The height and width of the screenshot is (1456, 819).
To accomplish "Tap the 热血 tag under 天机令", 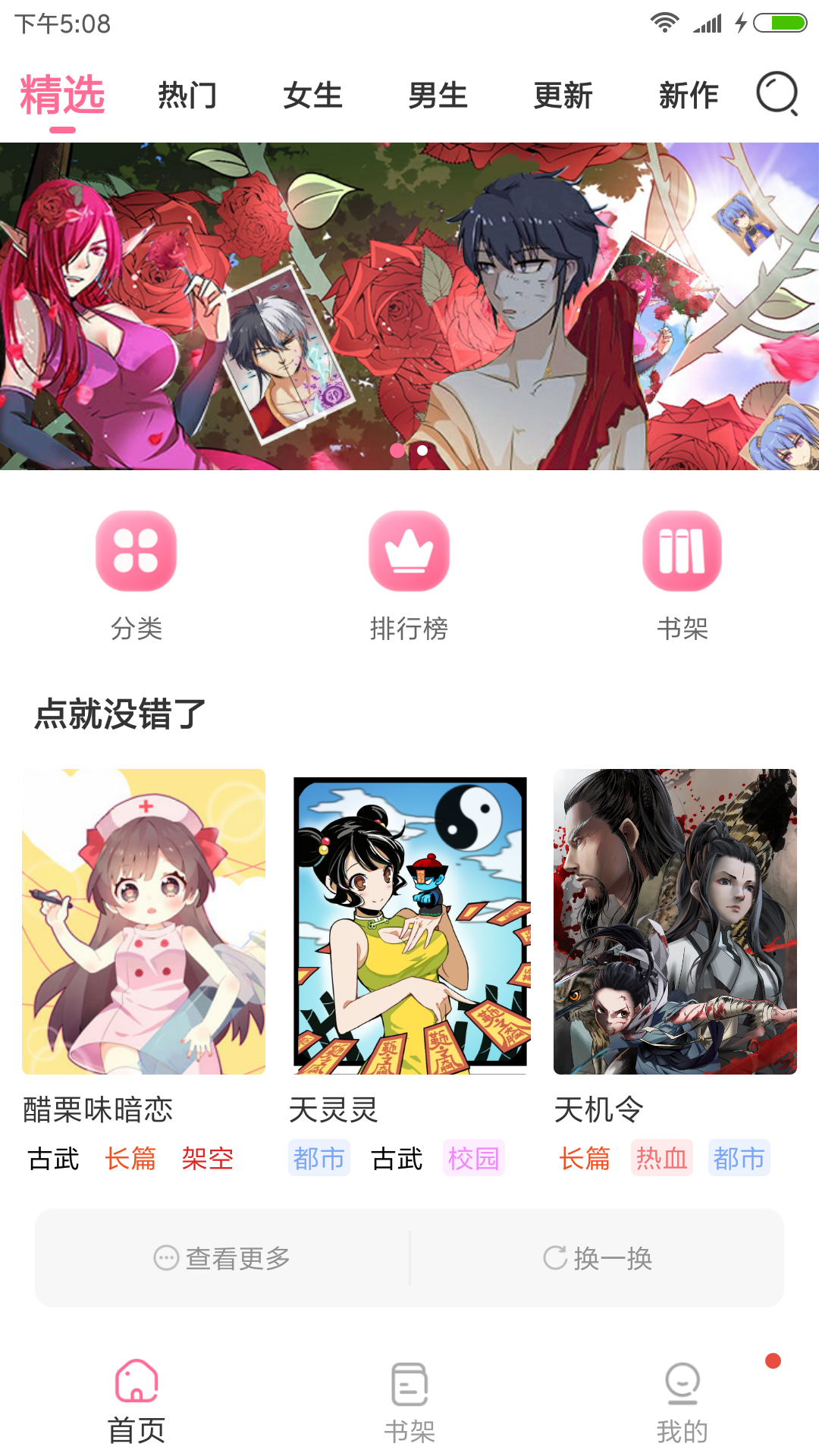I will [661, 1158].
